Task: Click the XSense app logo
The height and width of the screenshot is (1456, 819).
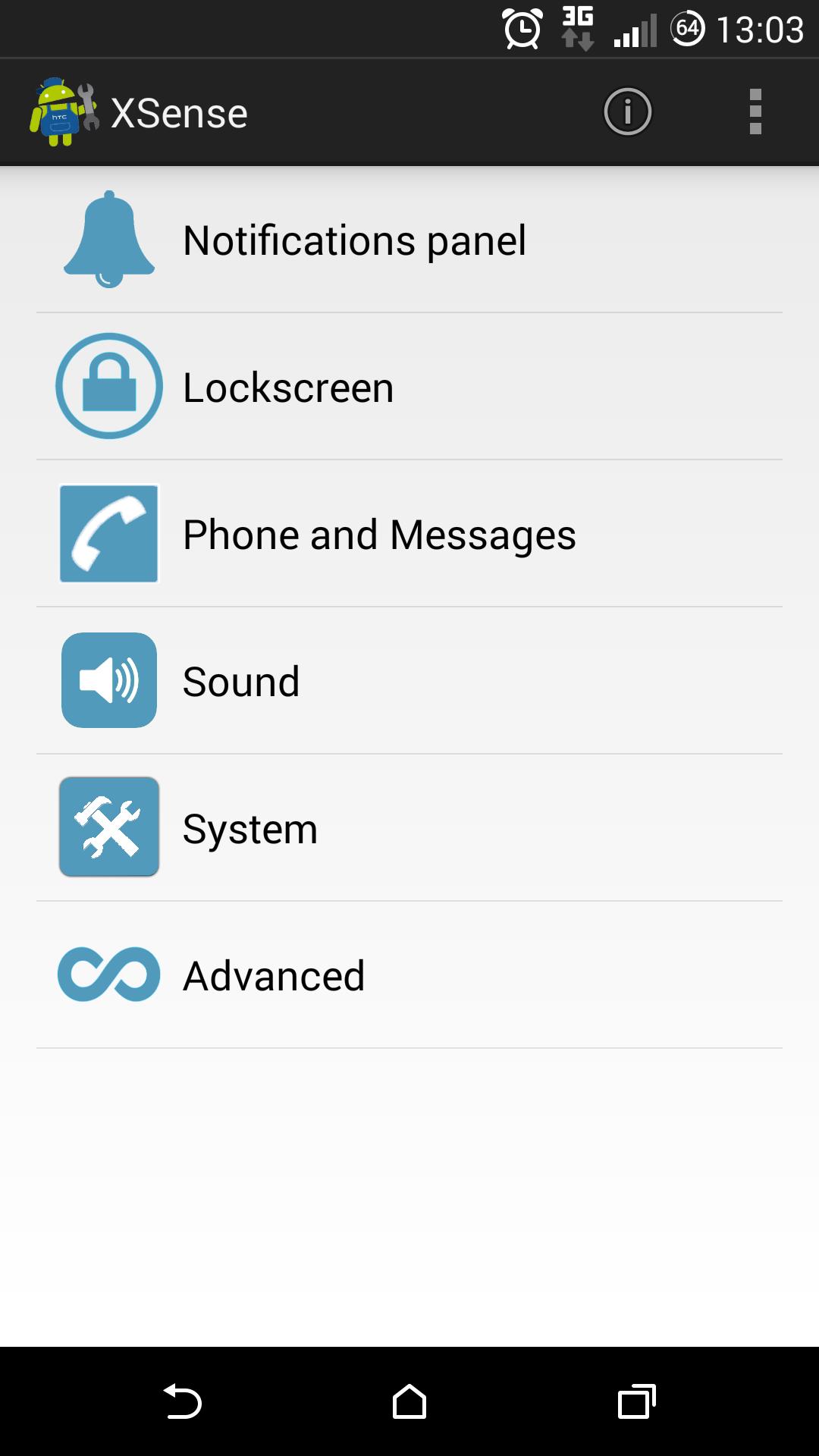Action: [x=64, y=112]
